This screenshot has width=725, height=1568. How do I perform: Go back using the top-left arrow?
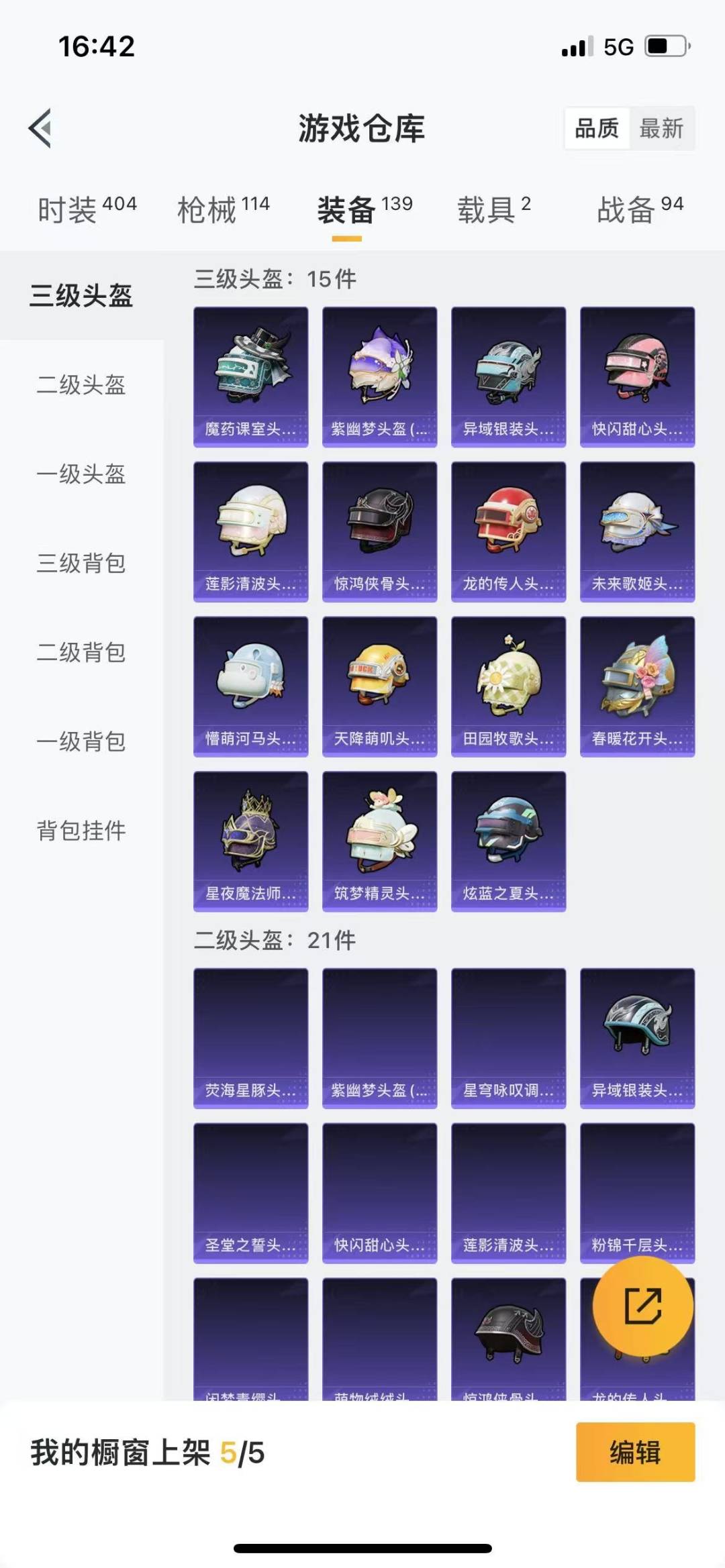40,127
